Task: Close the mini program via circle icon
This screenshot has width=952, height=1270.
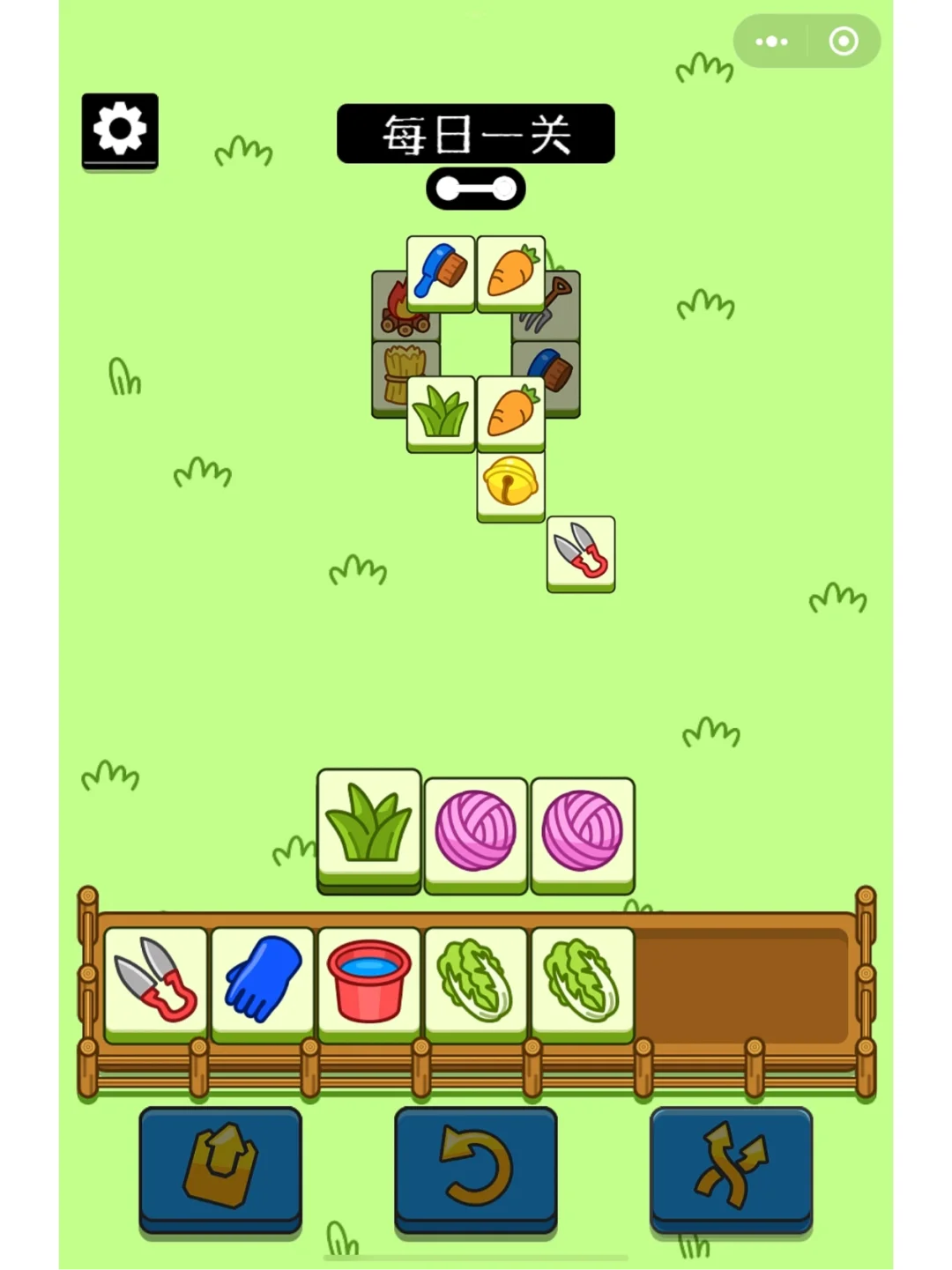Action: [844, 41]
